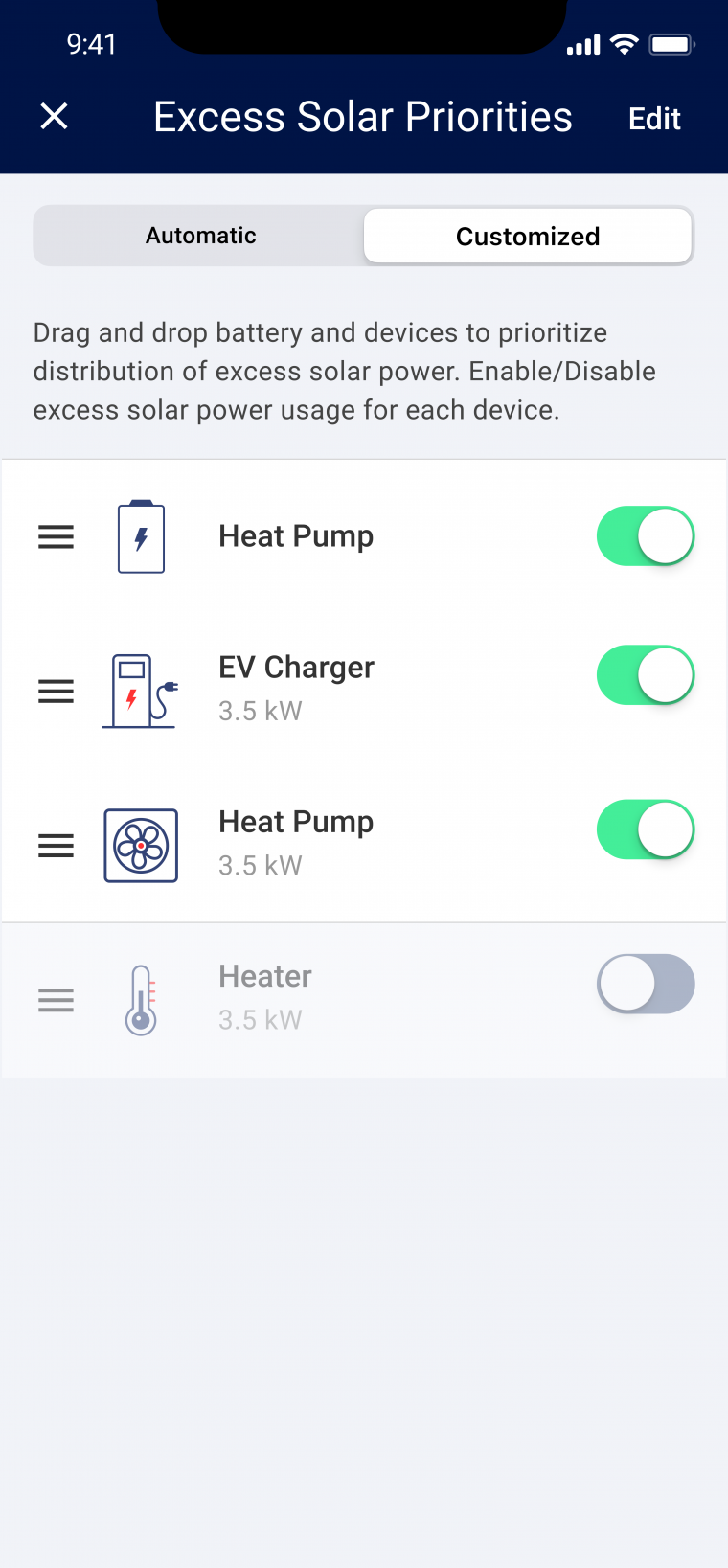The width and height of the screenshot is (728, 1568).
Task: Tap the reorder handle beside EV Charger
Action: click(x=56, y=691)
